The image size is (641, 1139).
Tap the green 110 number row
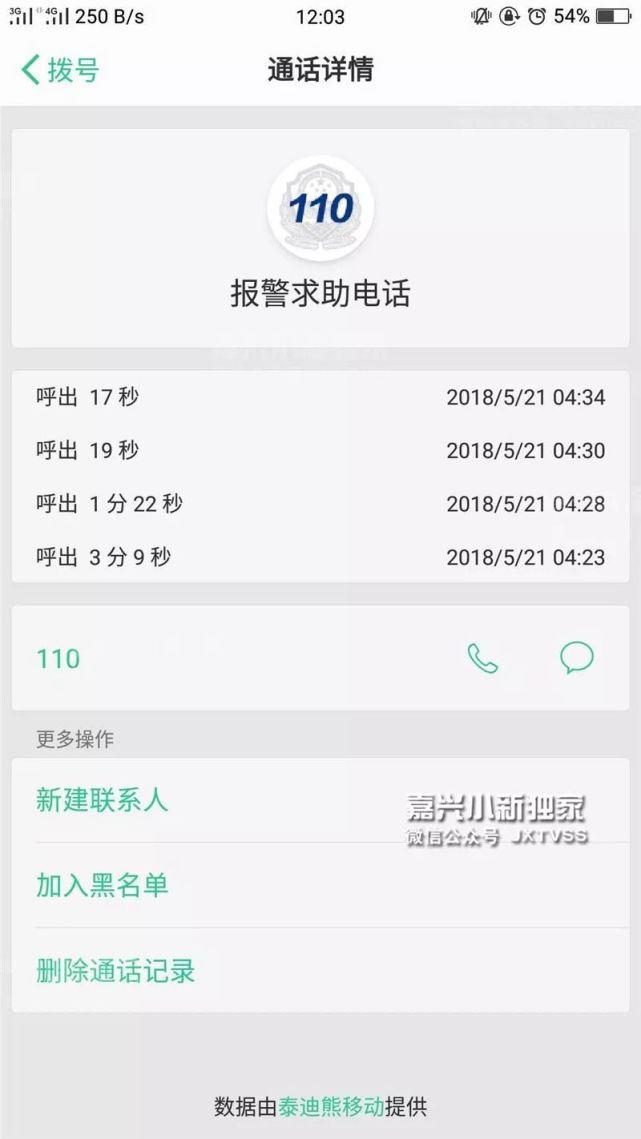point(320,658)
